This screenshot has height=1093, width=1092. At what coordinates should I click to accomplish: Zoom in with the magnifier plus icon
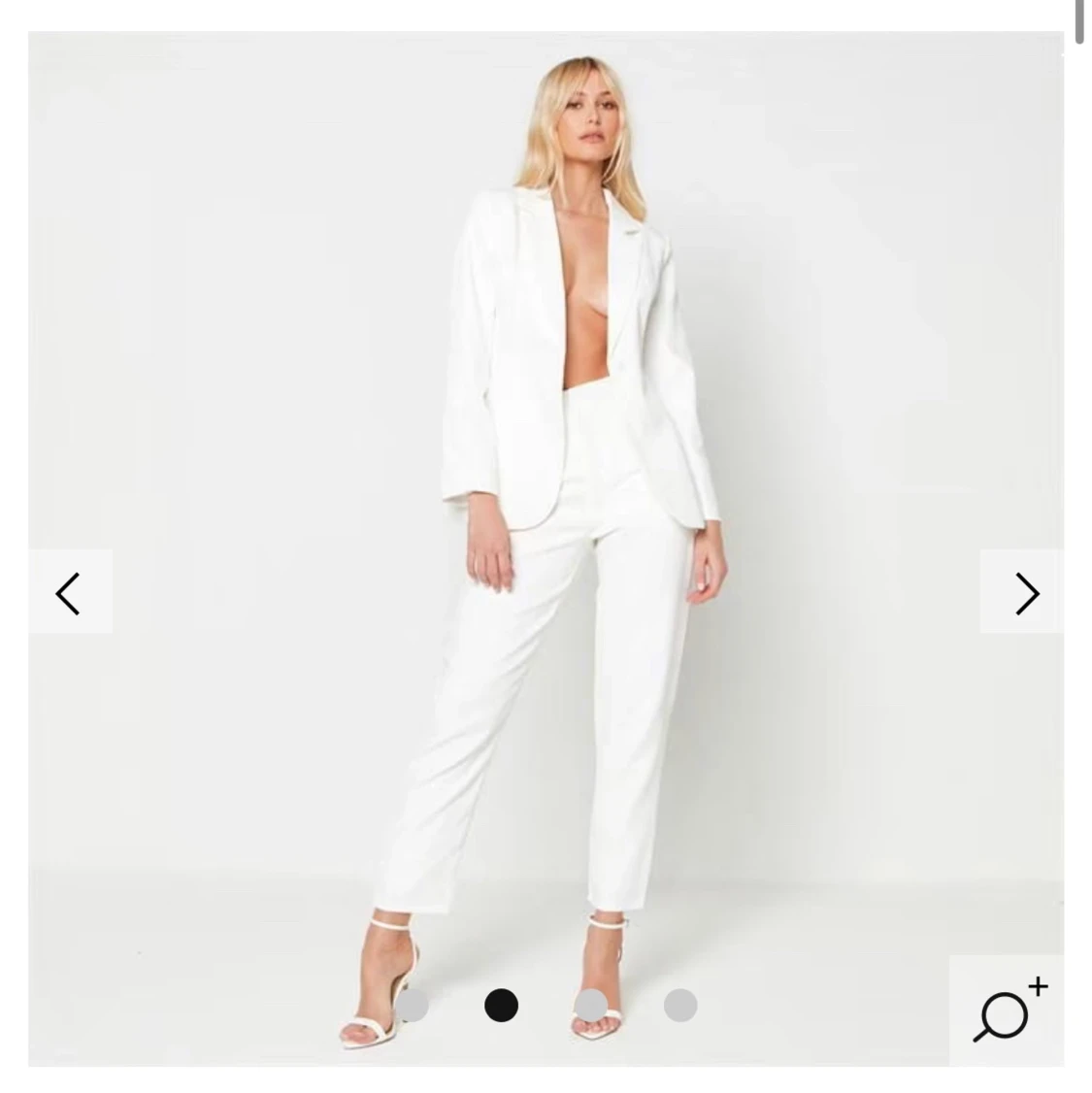[x=1008, y=1012]
